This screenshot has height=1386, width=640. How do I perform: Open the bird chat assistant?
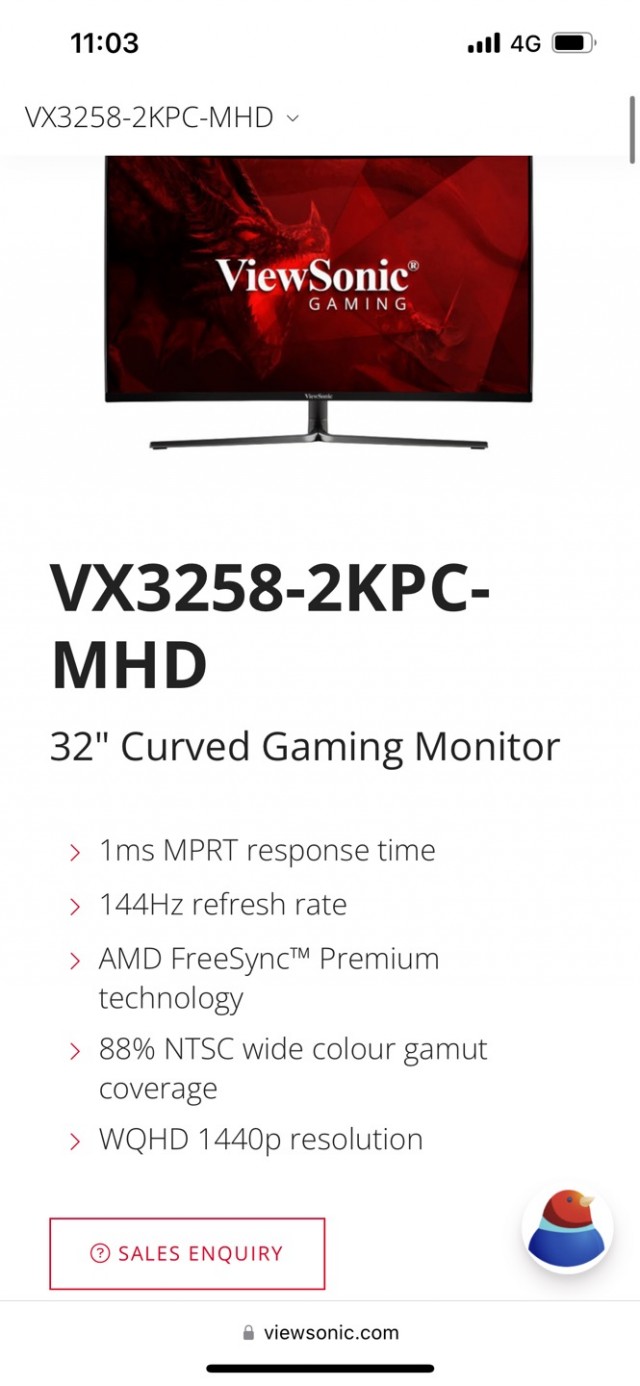pos(567,1228)
